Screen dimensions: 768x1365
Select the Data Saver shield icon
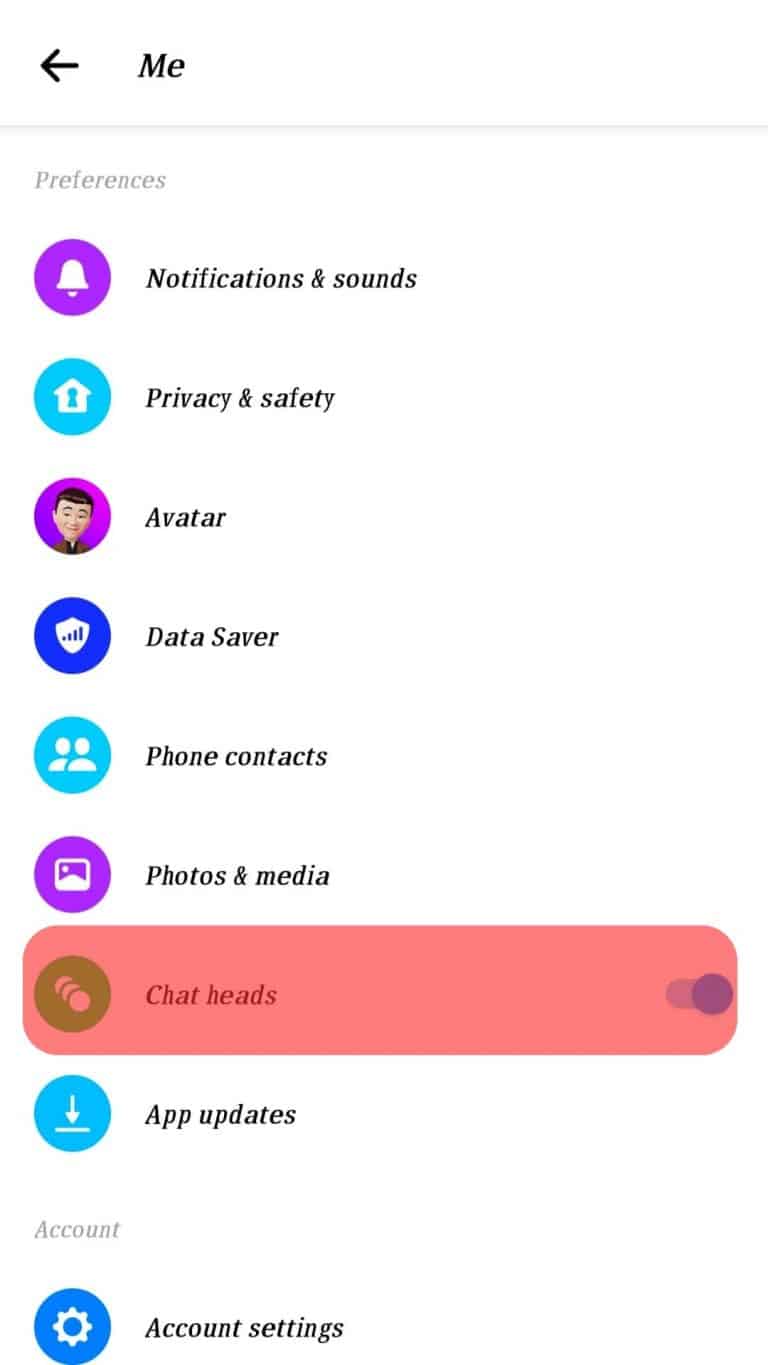(72, 636)
